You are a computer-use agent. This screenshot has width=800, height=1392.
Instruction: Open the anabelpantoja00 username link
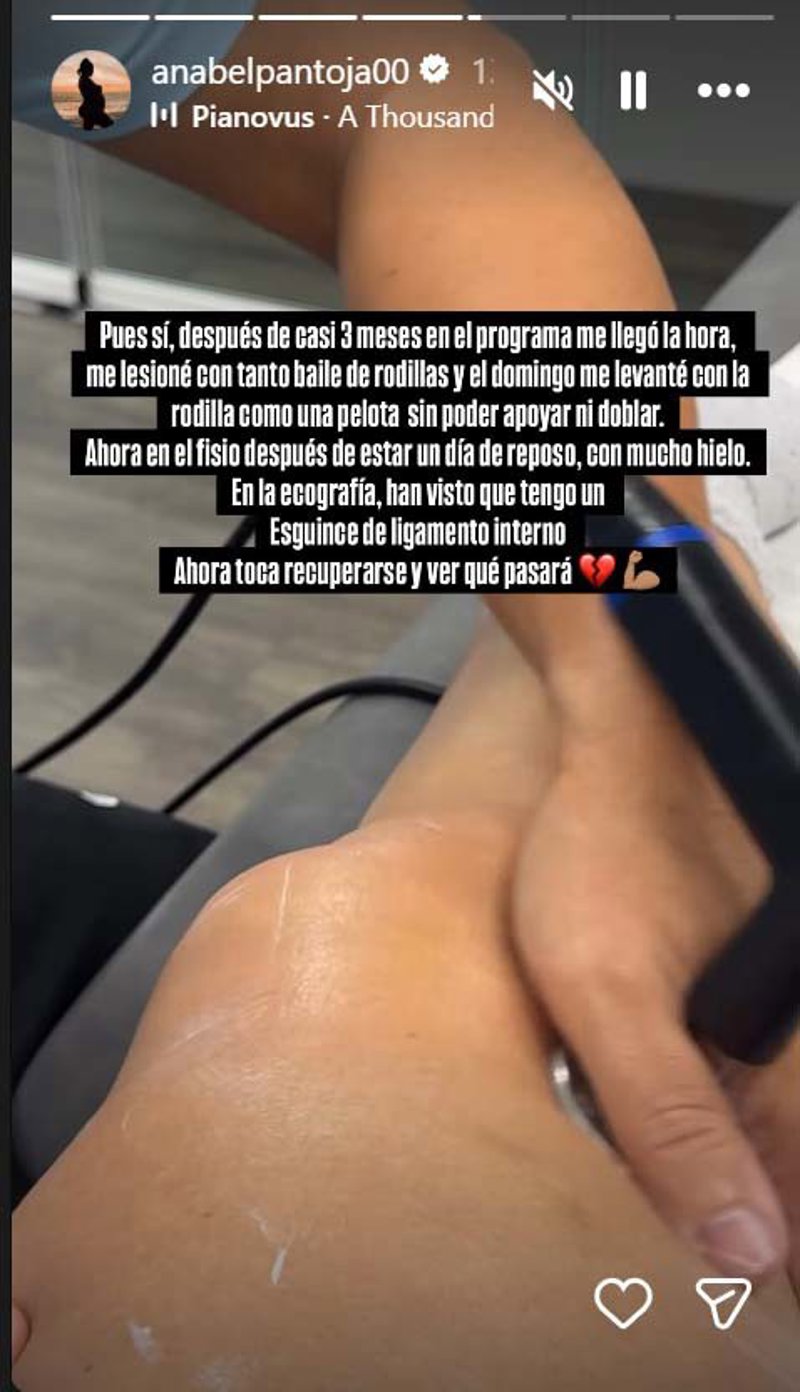(280, 71)
